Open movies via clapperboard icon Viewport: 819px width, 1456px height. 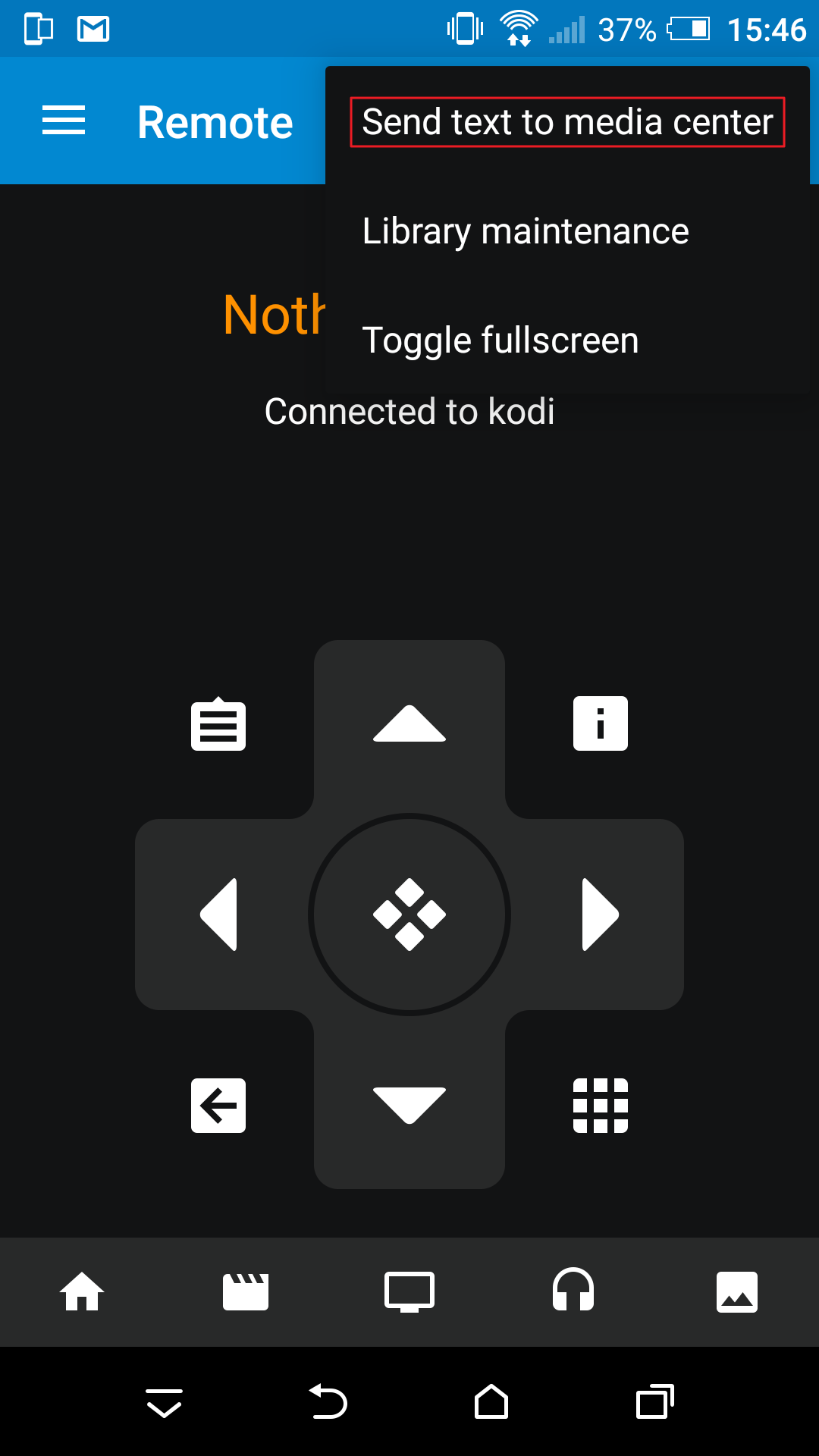(246, 1291)
